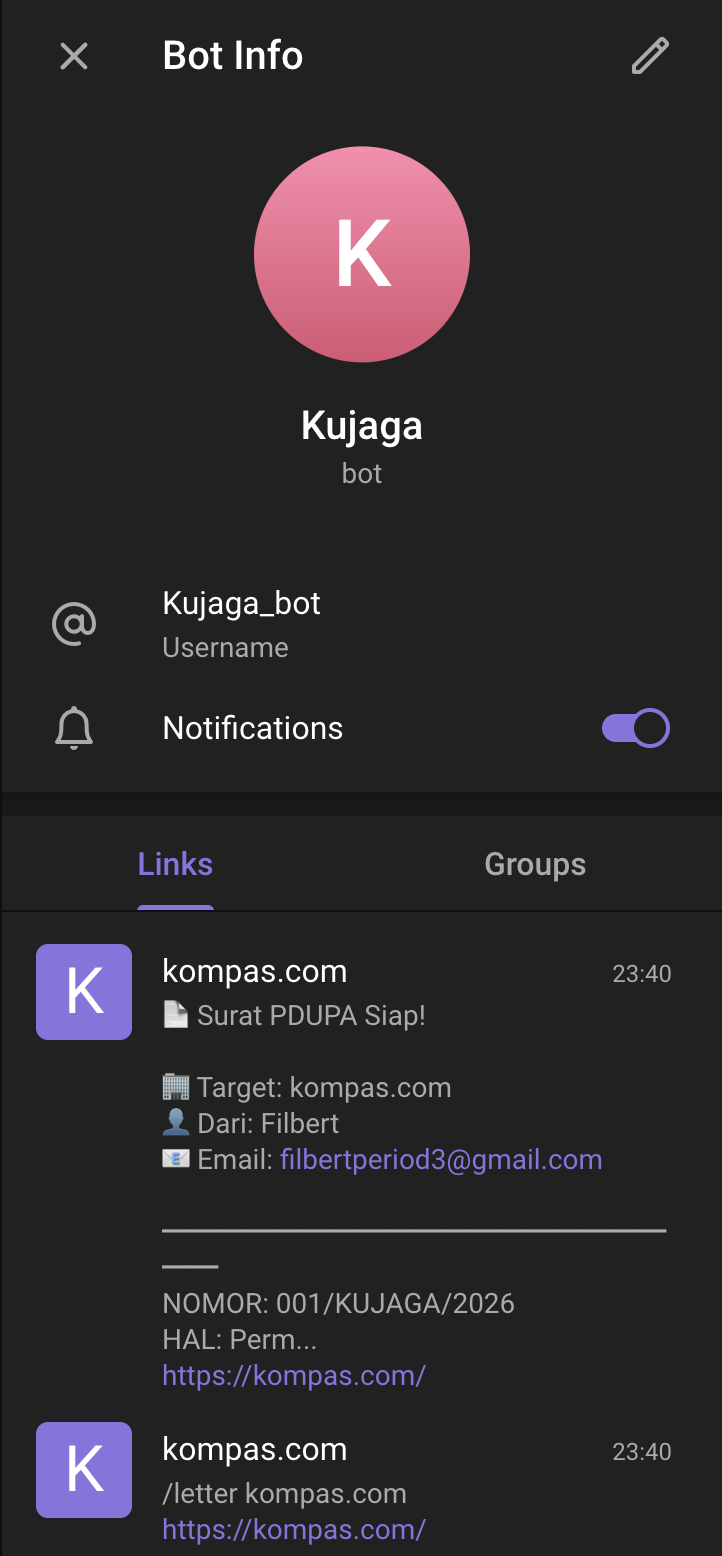
Task: Edit the bot with the pencil icon
Action: (650, 56)
